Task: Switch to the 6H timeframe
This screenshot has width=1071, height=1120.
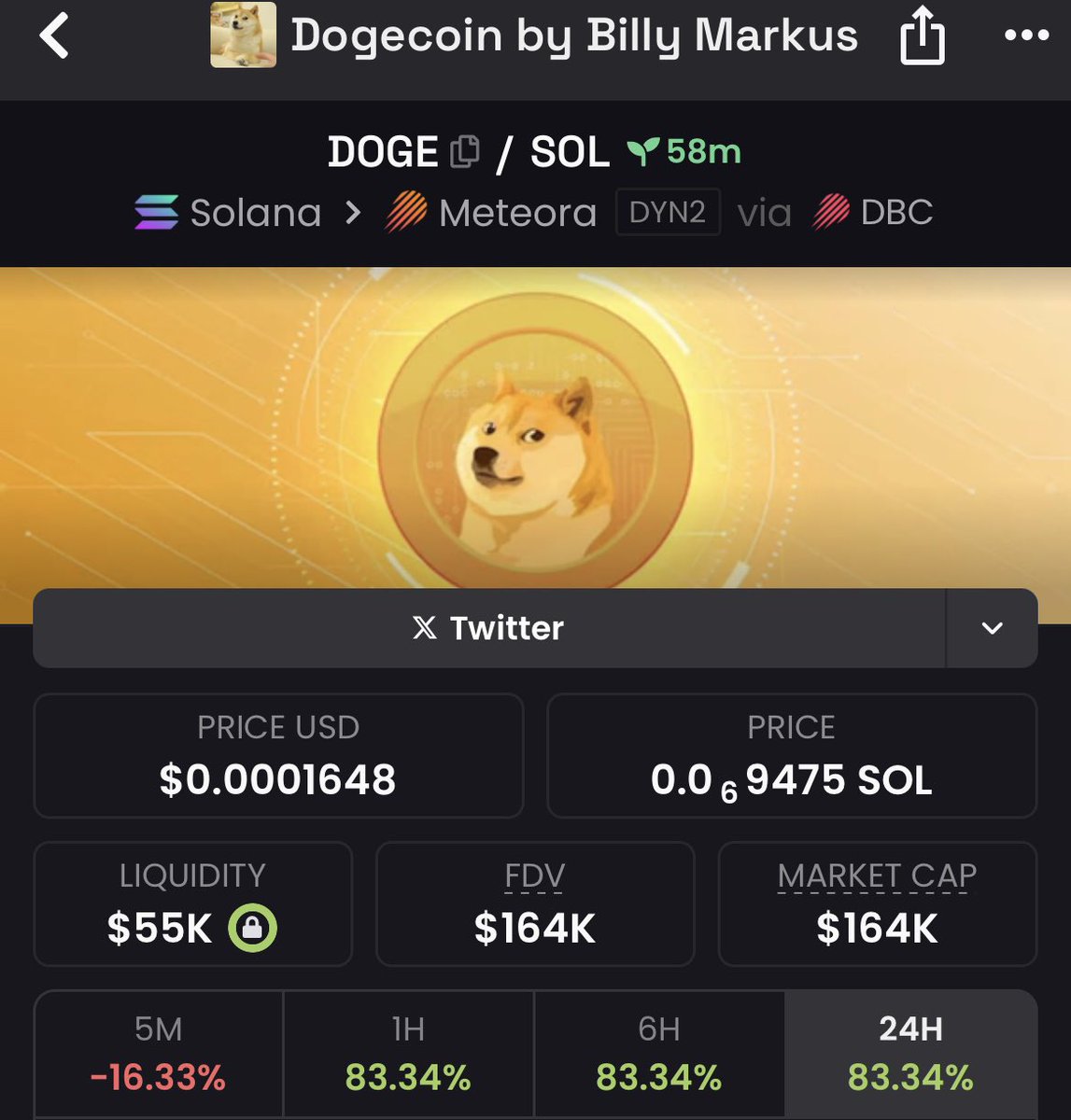Action: [x=658, y=1054]
